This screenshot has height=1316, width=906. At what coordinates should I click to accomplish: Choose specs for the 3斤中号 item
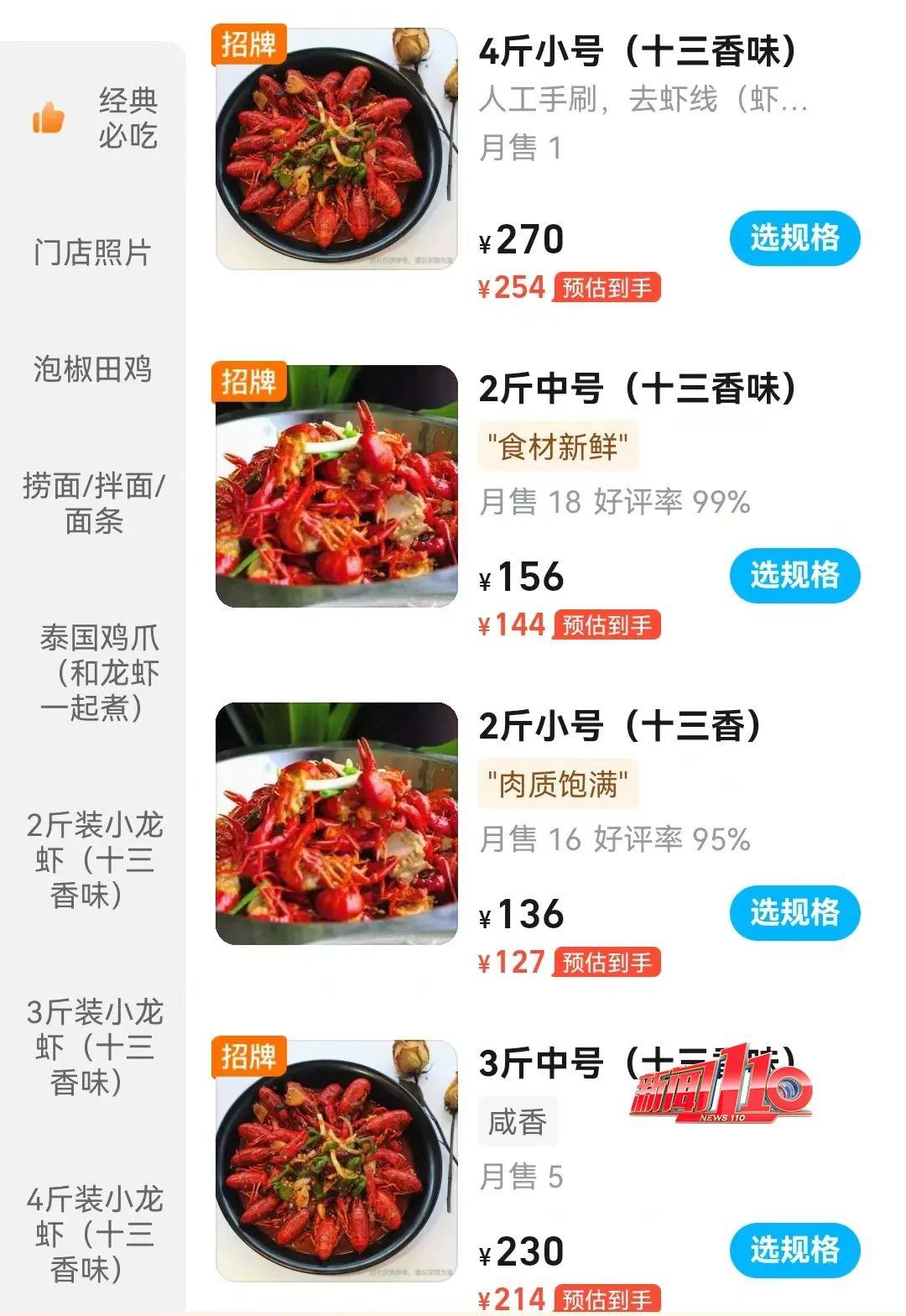pos(794,1250)
